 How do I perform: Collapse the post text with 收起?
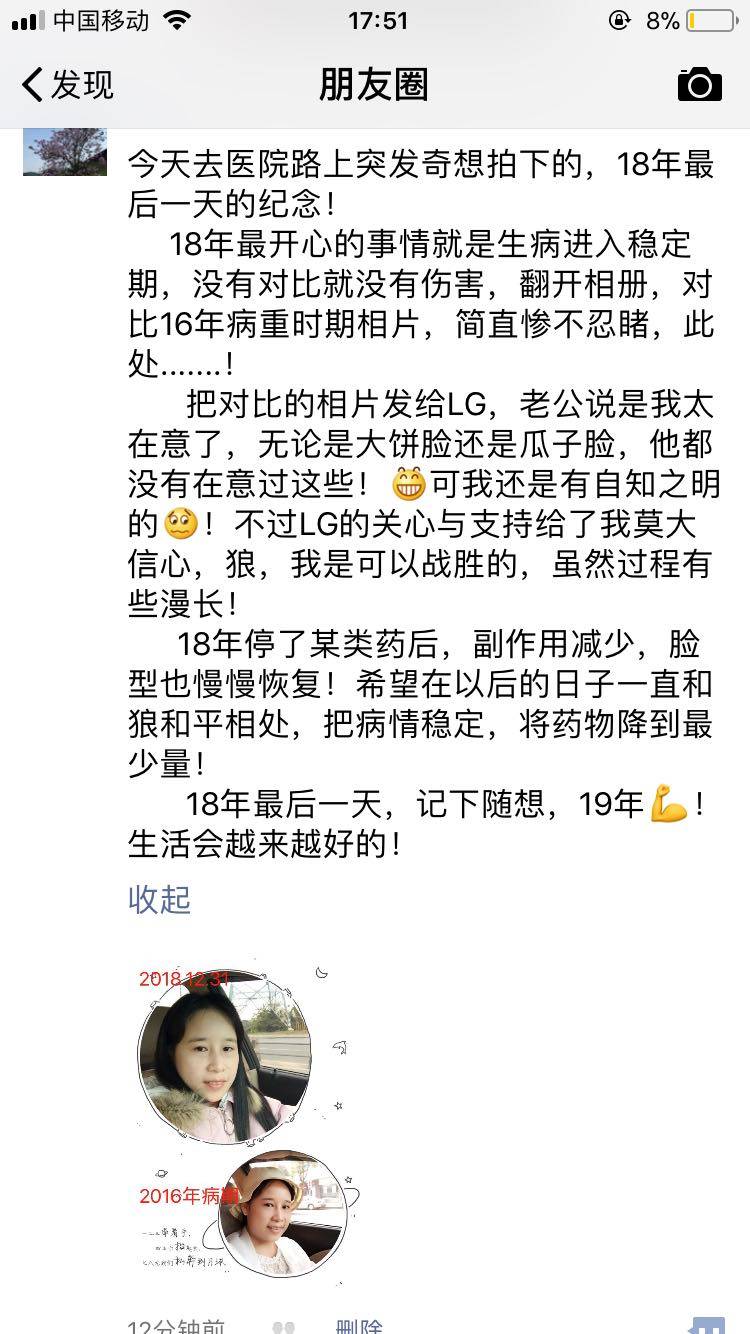click(x=159, y=898)
